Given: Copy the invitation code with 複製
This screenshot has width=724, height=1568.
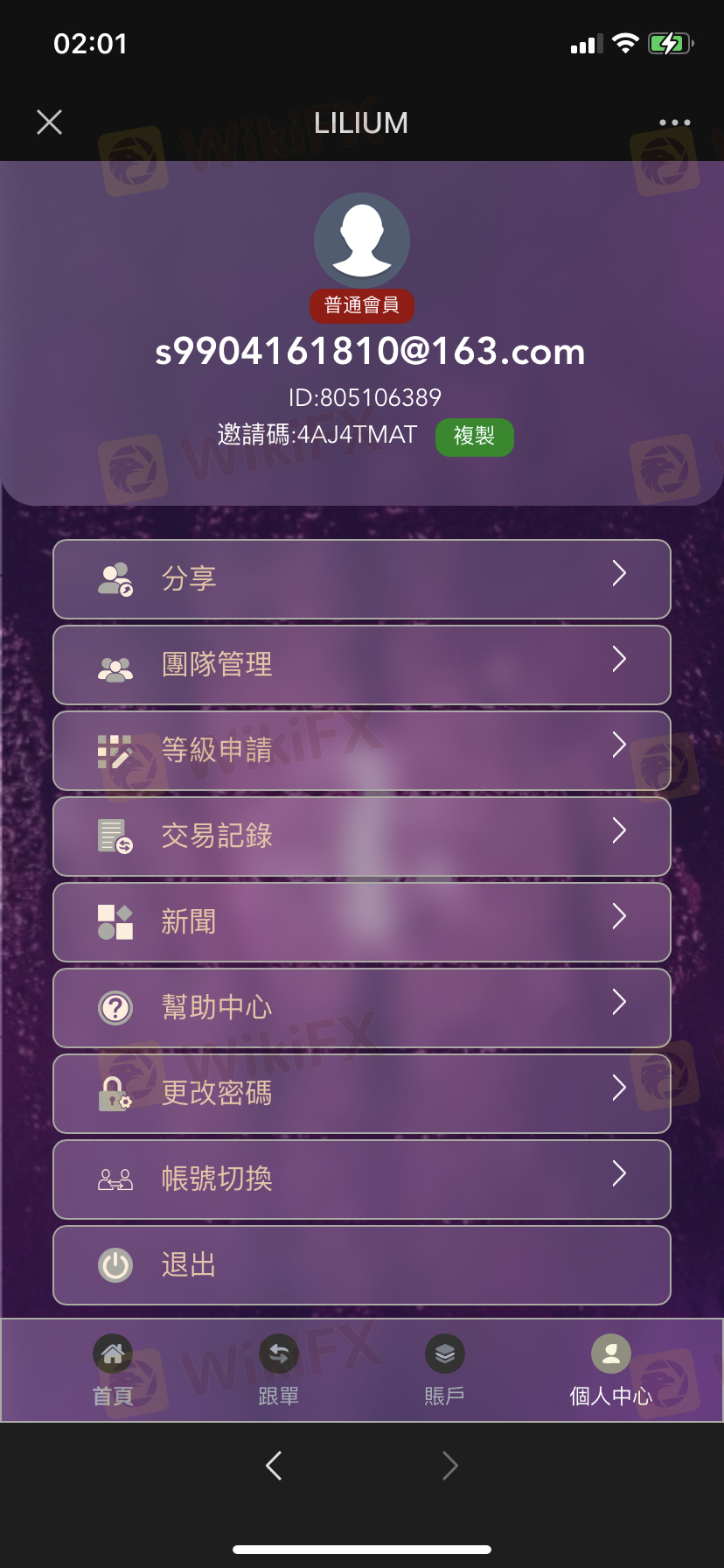Looking at the screenshot, I should 474,436.
